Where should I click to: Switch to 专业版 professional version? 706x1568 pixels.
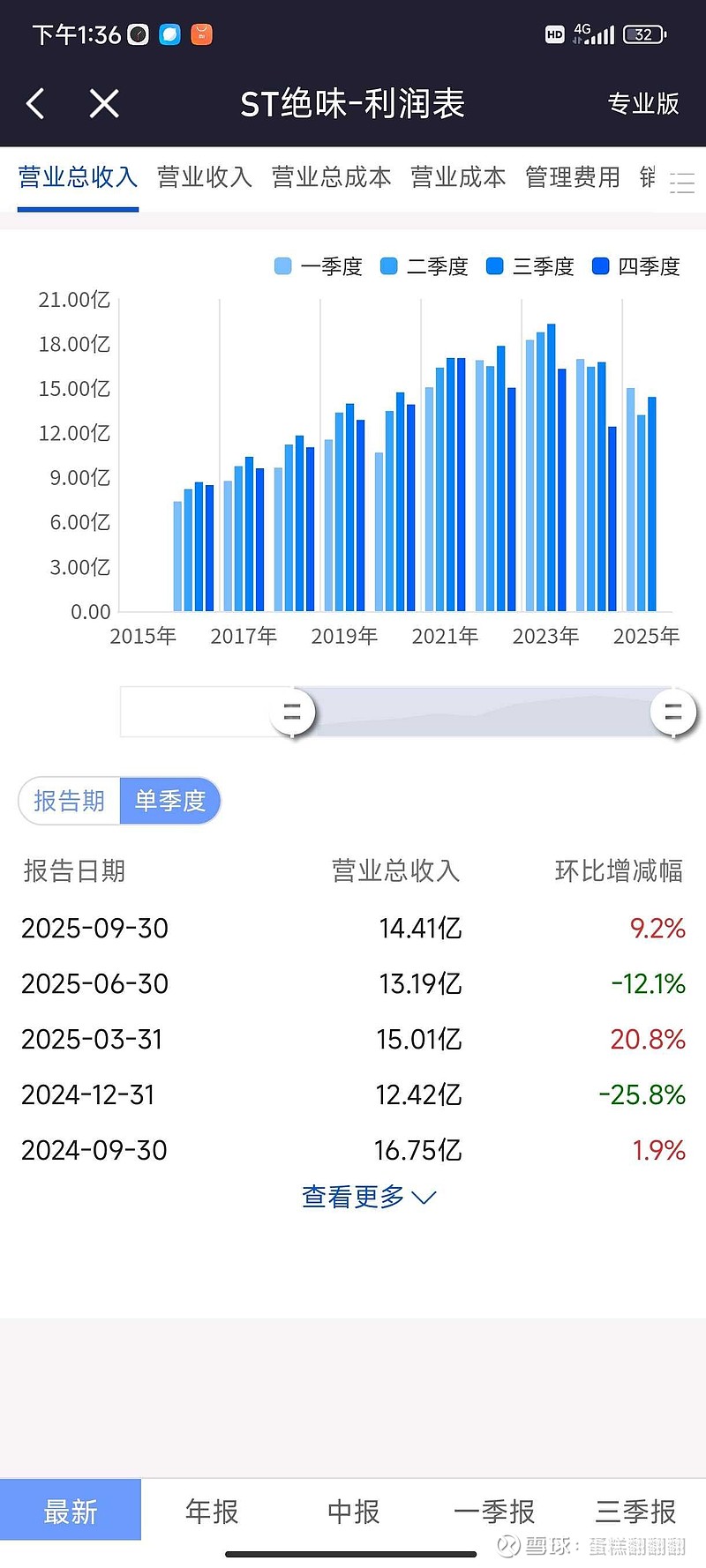642,104
